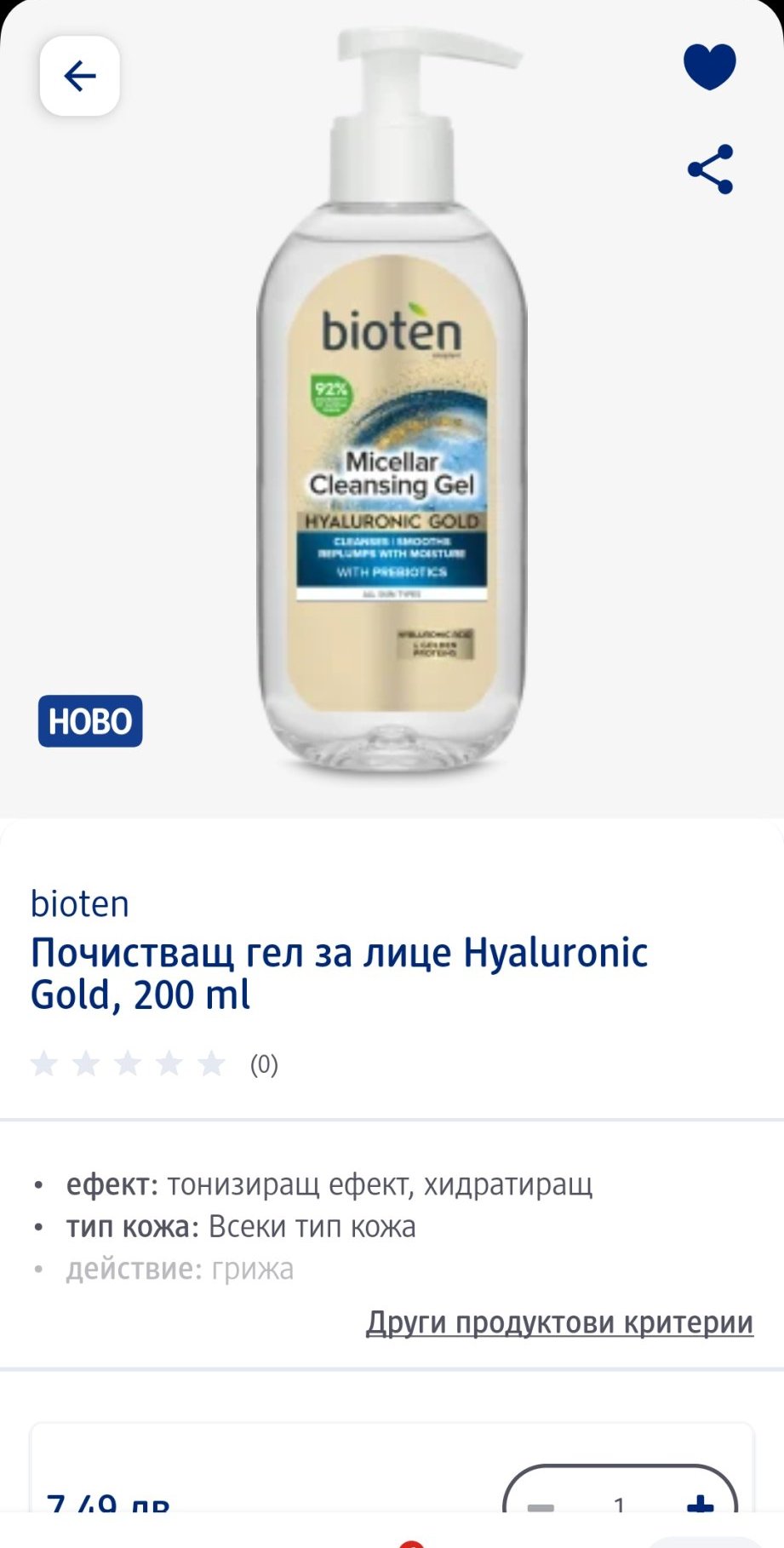Go back using the arrow button
This screenshot has width=784, height=1548.
click(80, 77)
